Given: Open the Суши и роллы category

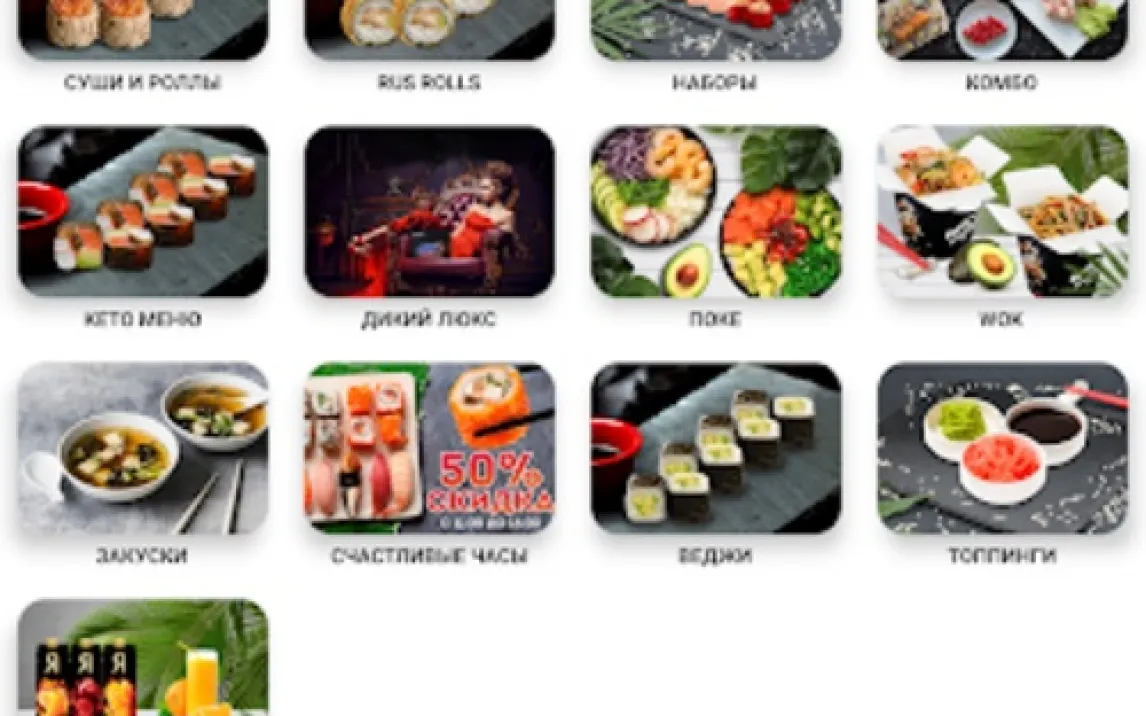Looking at the screenshot, I should pyautogui.click(x=143, y=30).
